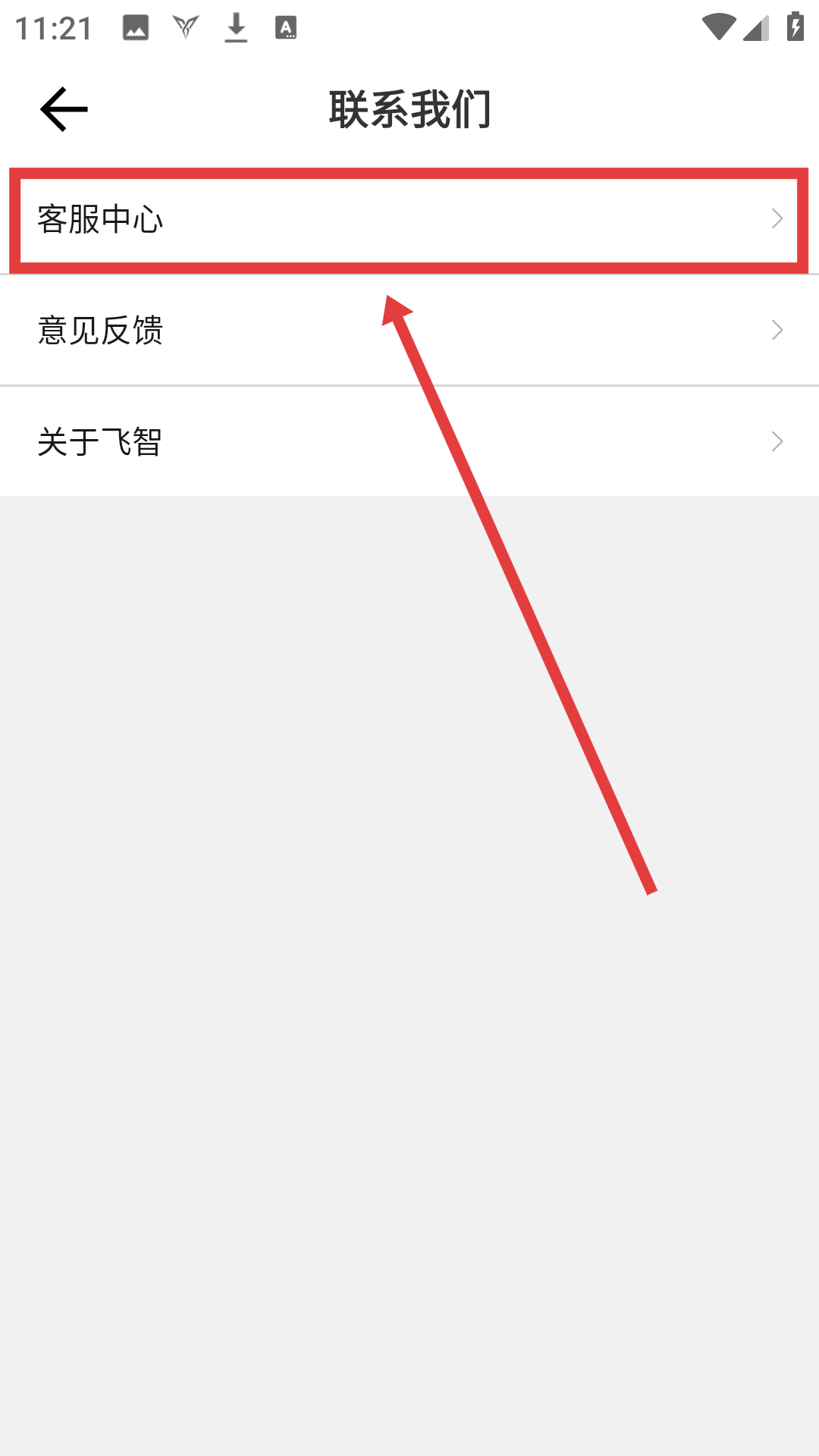Image resolution: width=819 pixels, height=1456 pixels.
Task: Open 关于飞智 about page
Action: tap(408, 441)
